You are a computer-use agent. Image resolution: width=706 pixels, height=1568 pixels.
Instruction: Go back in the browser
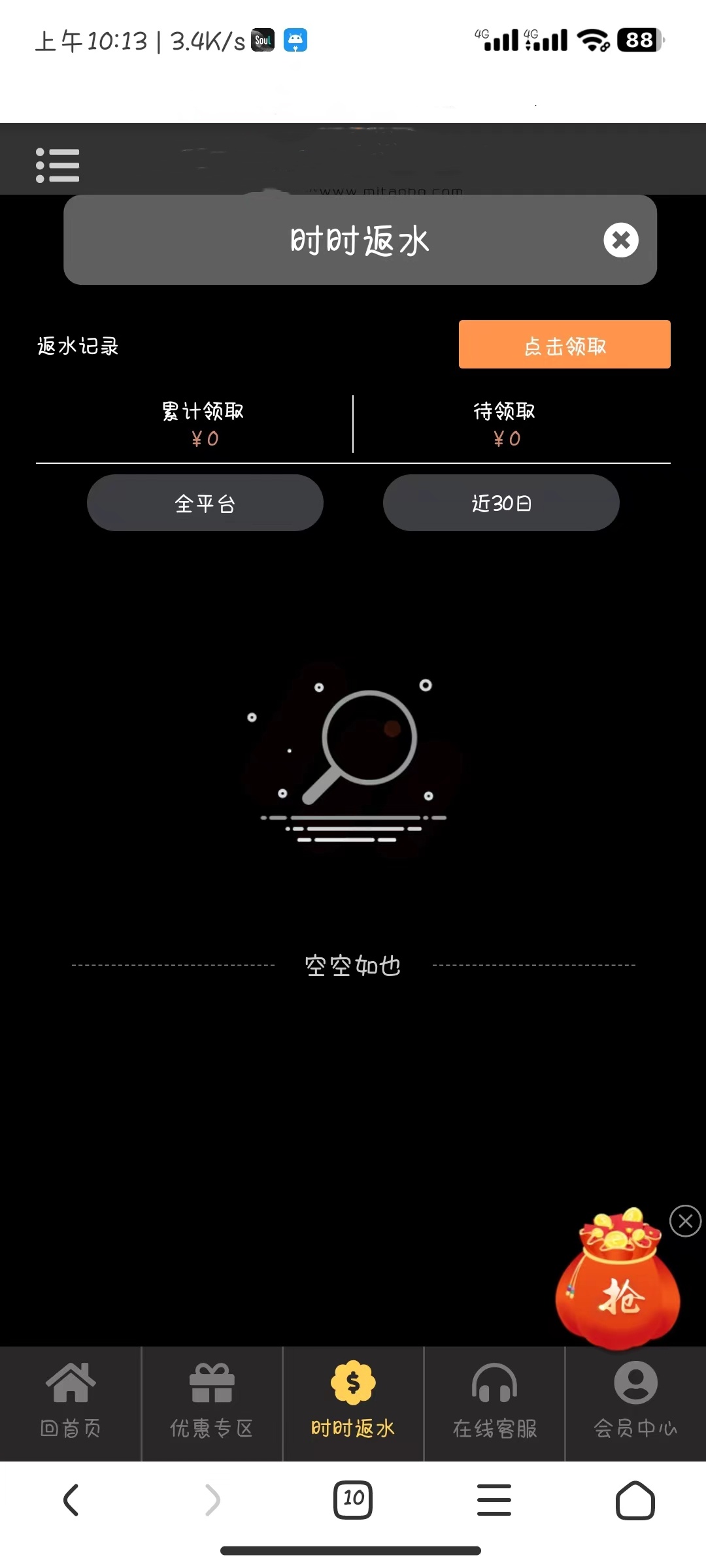click(x=71, y=1500)
